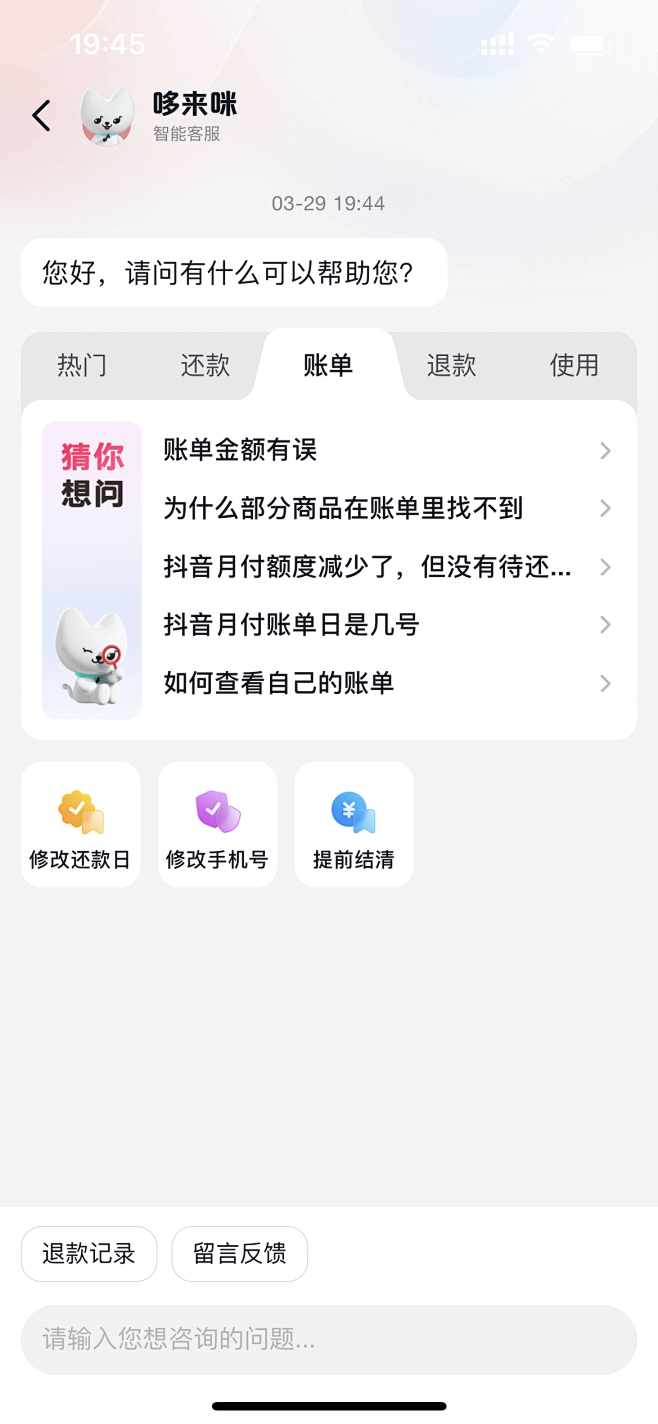
Task: Switch to the 热门 tab
Action: pyautogui.click(x=82, y=365)
